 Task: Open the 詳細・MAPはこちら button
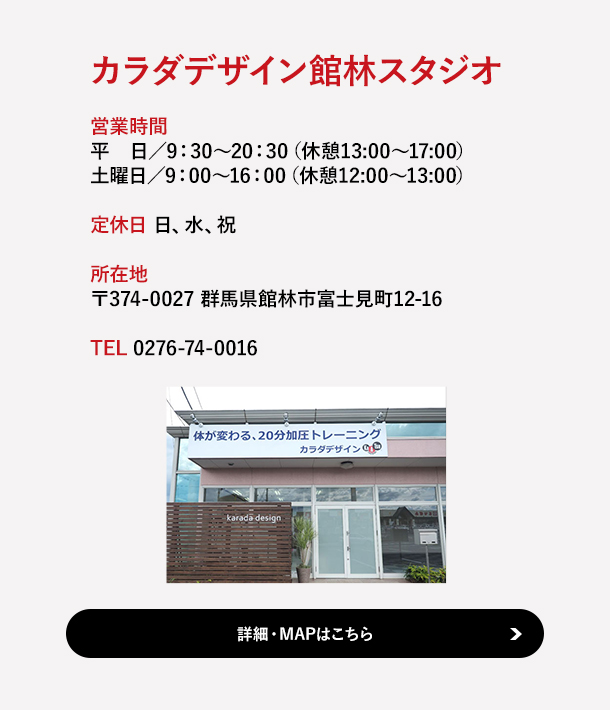pos(305,634)
